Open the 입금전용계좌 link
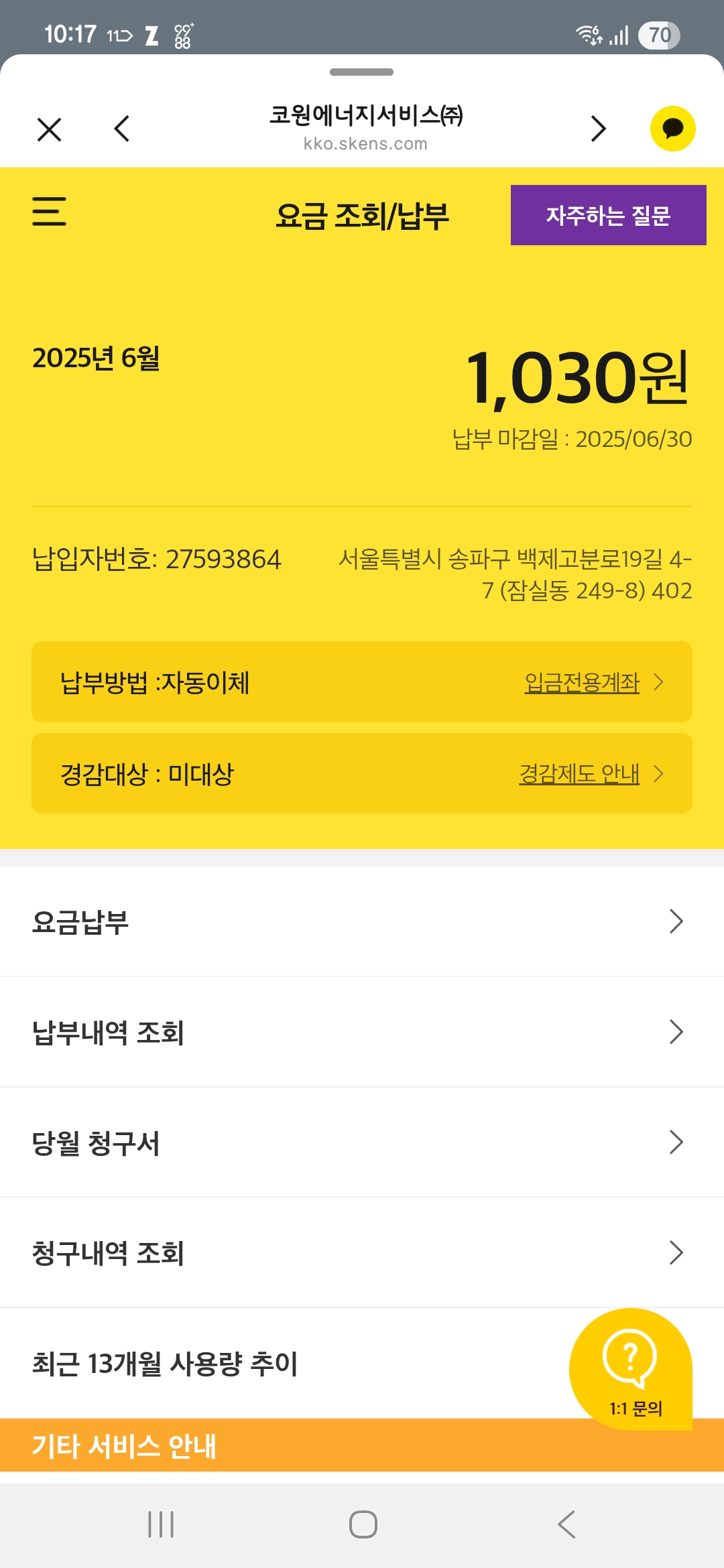 coord(582,683)
